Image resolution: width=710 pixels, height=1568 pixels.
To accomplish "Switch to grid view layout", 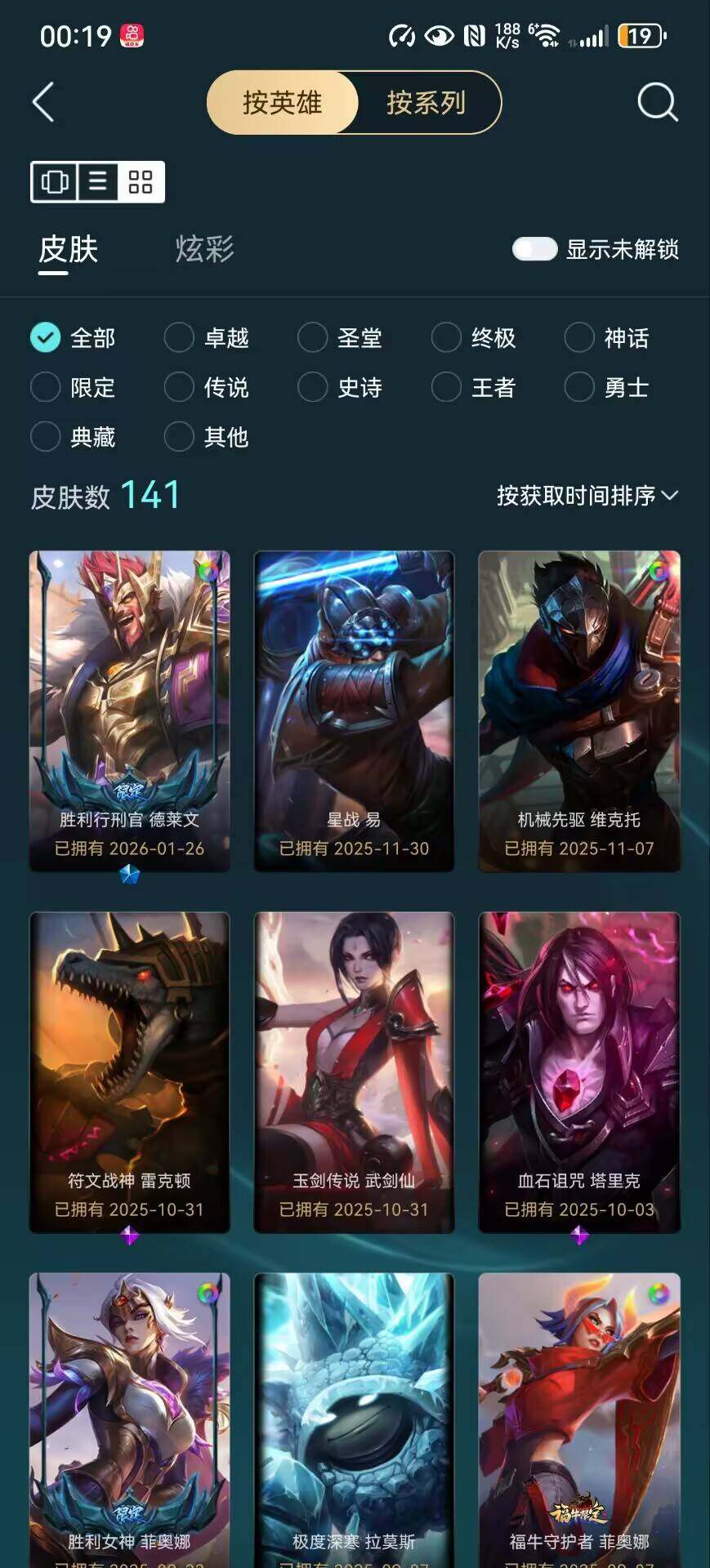I will tap(141, 181).
